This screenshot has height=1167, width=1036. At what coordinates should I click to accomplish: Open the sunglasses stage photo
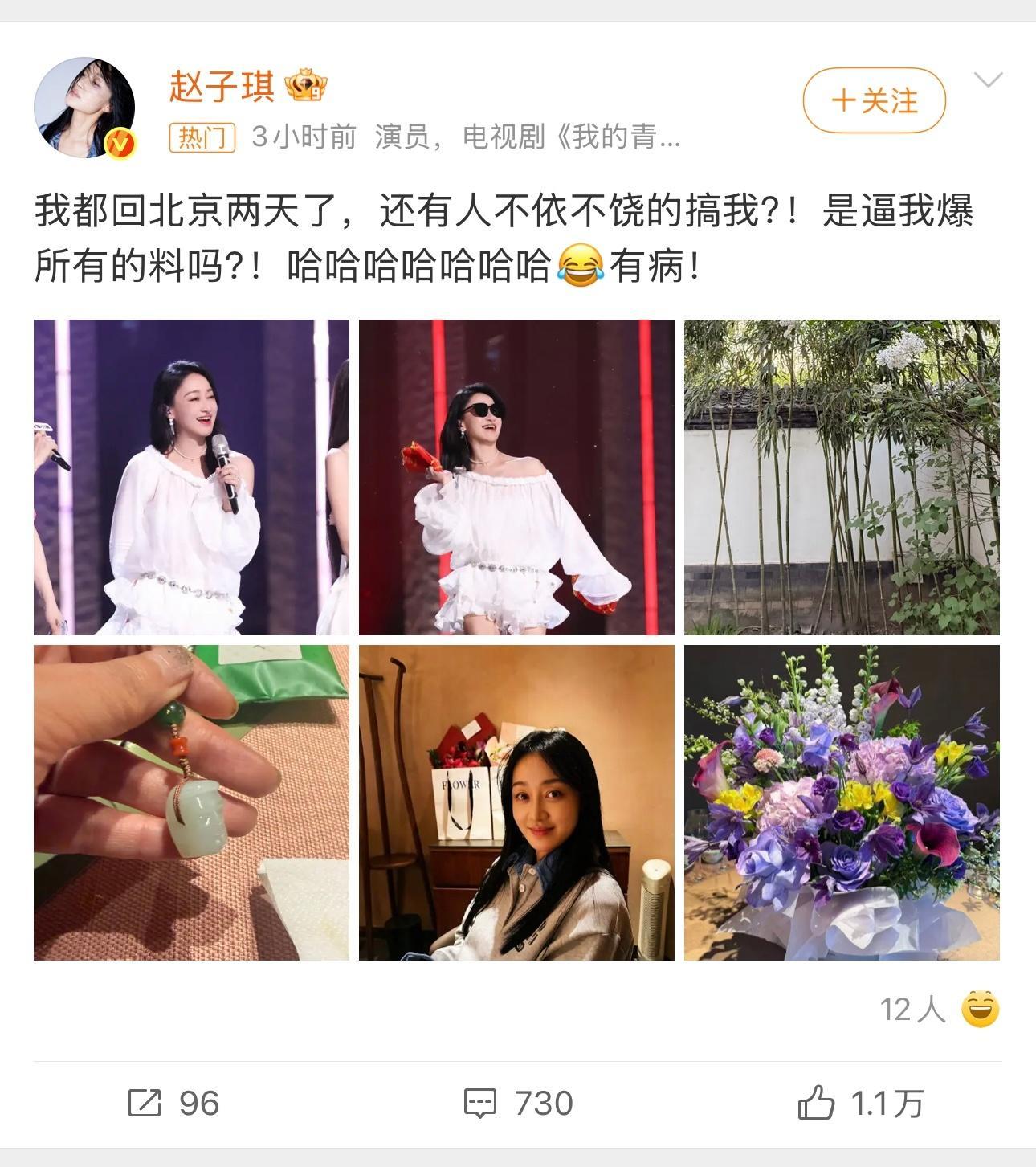516,477
